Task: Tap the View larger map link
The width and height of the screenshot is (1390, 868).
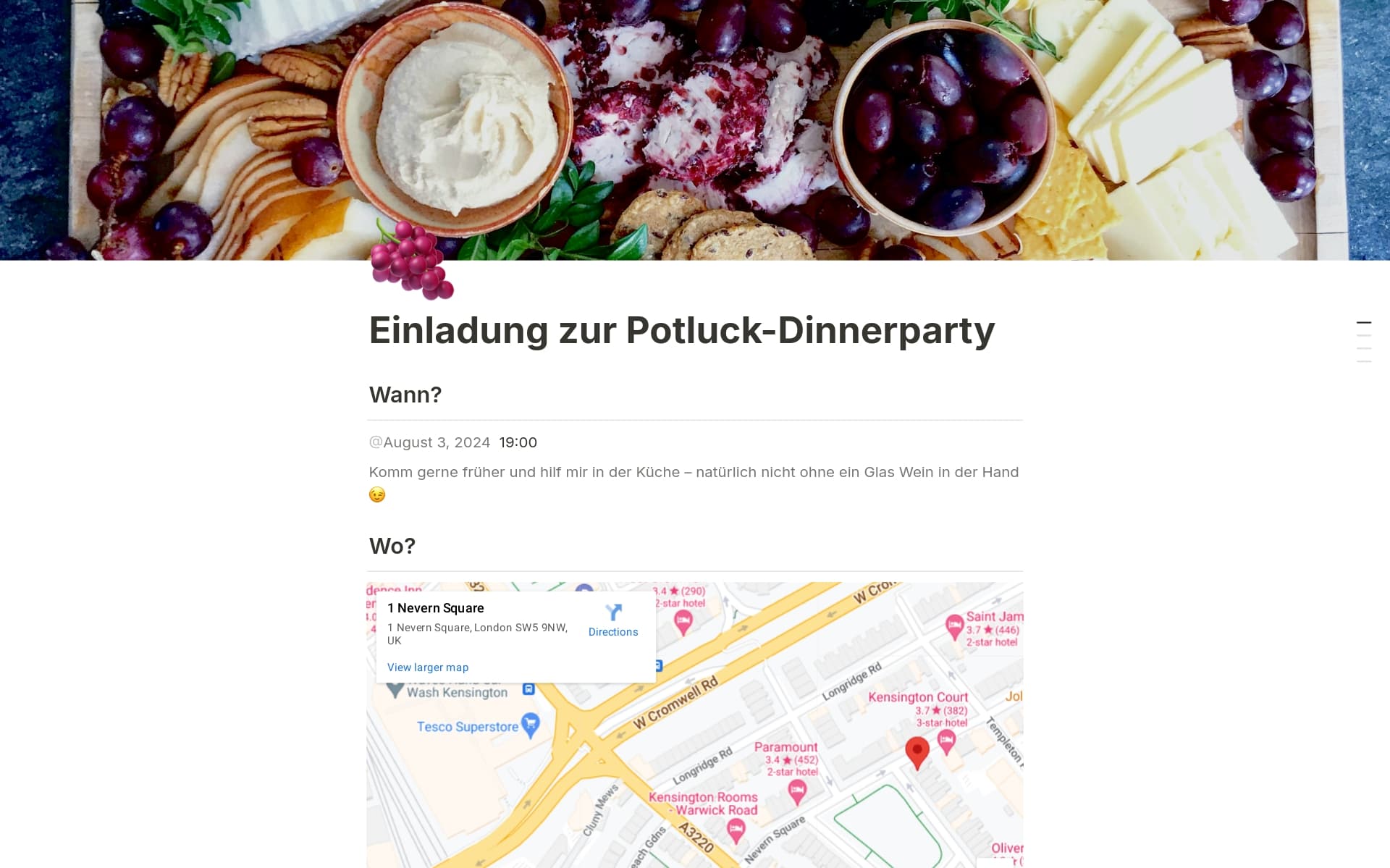Action: coord(427,667)
